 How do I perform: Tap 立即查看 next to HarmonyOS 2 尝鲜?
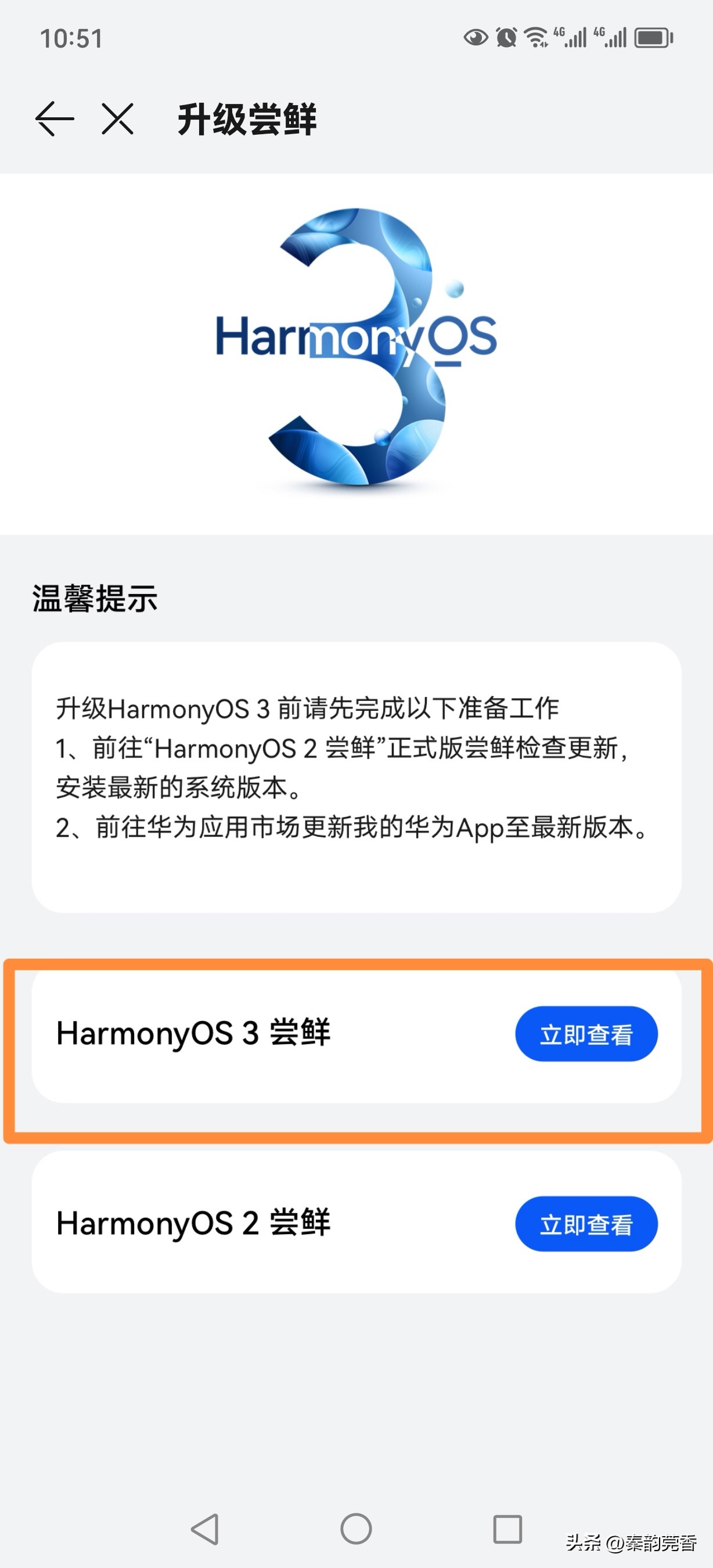(586, 1224)
